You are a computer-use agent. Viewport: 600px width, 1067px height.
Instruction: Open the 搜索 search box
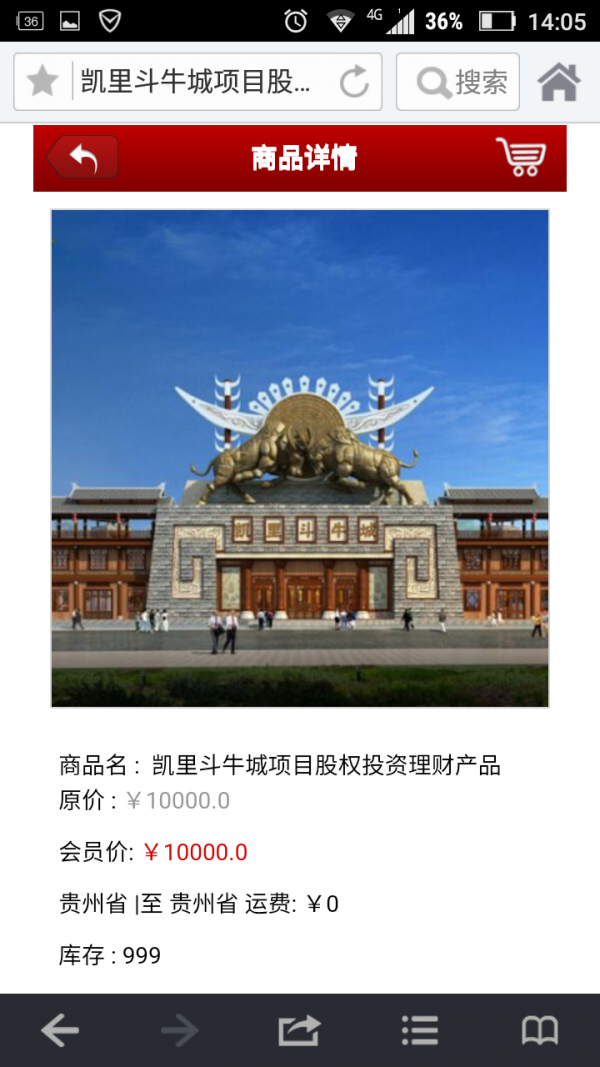coord(458,82)
